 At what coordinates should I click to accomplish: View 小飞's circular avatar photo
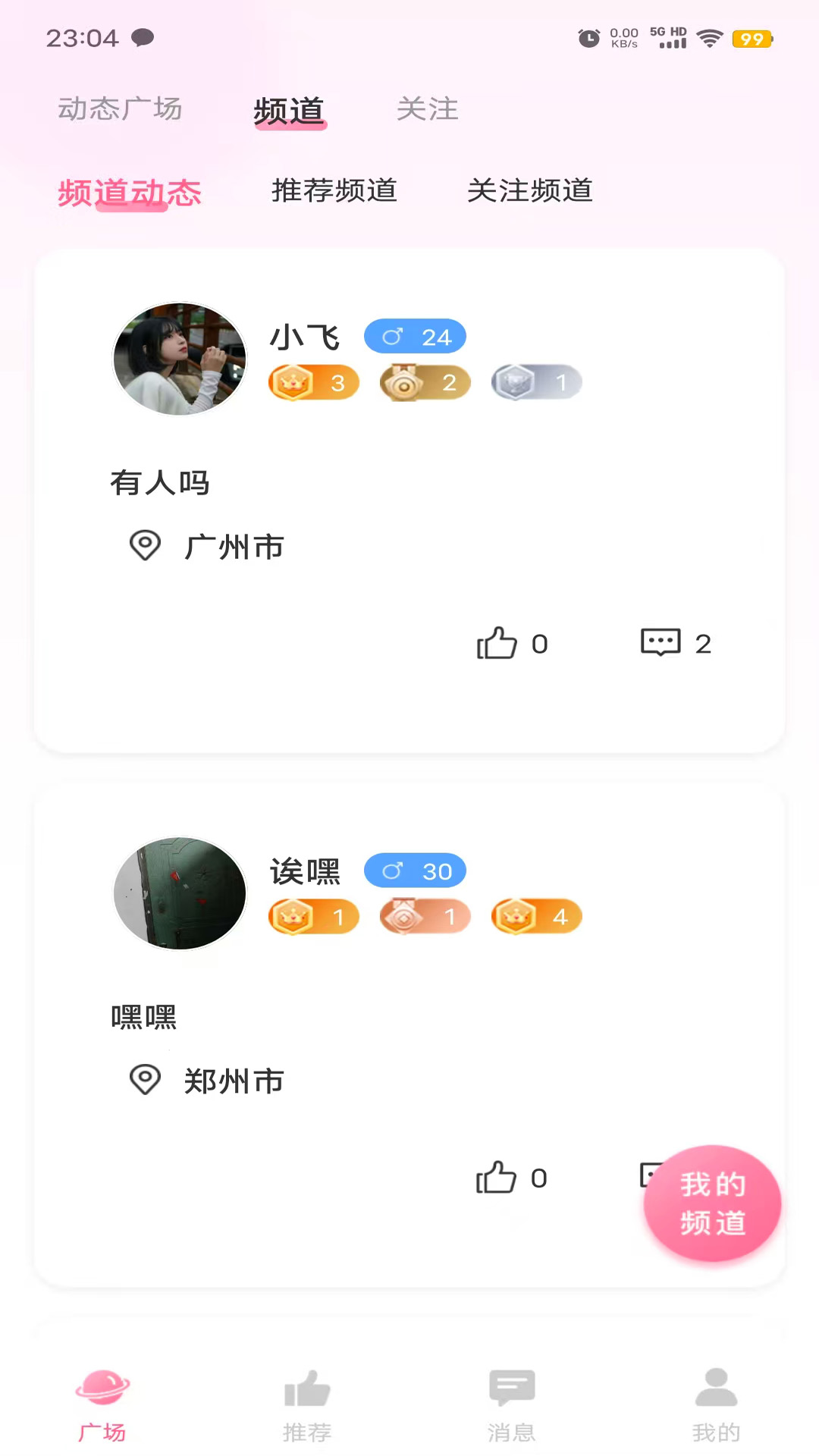pyautogui.click(x=180, y=358)
